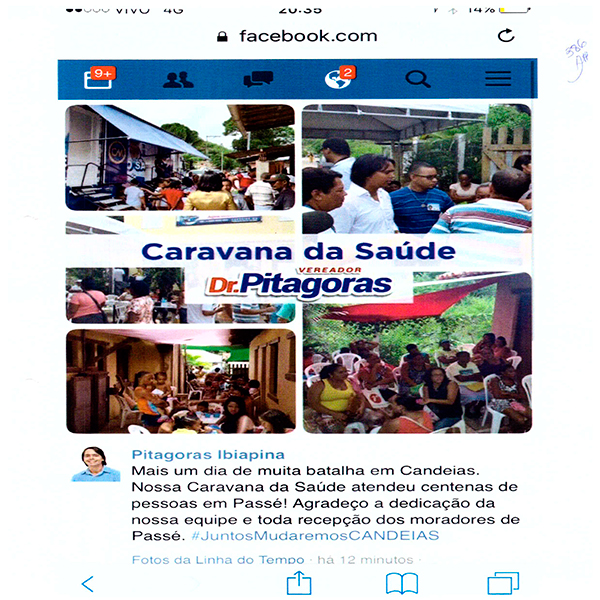Open friend requests
Screen dimensions: 600x600
(x=178, y=79)
